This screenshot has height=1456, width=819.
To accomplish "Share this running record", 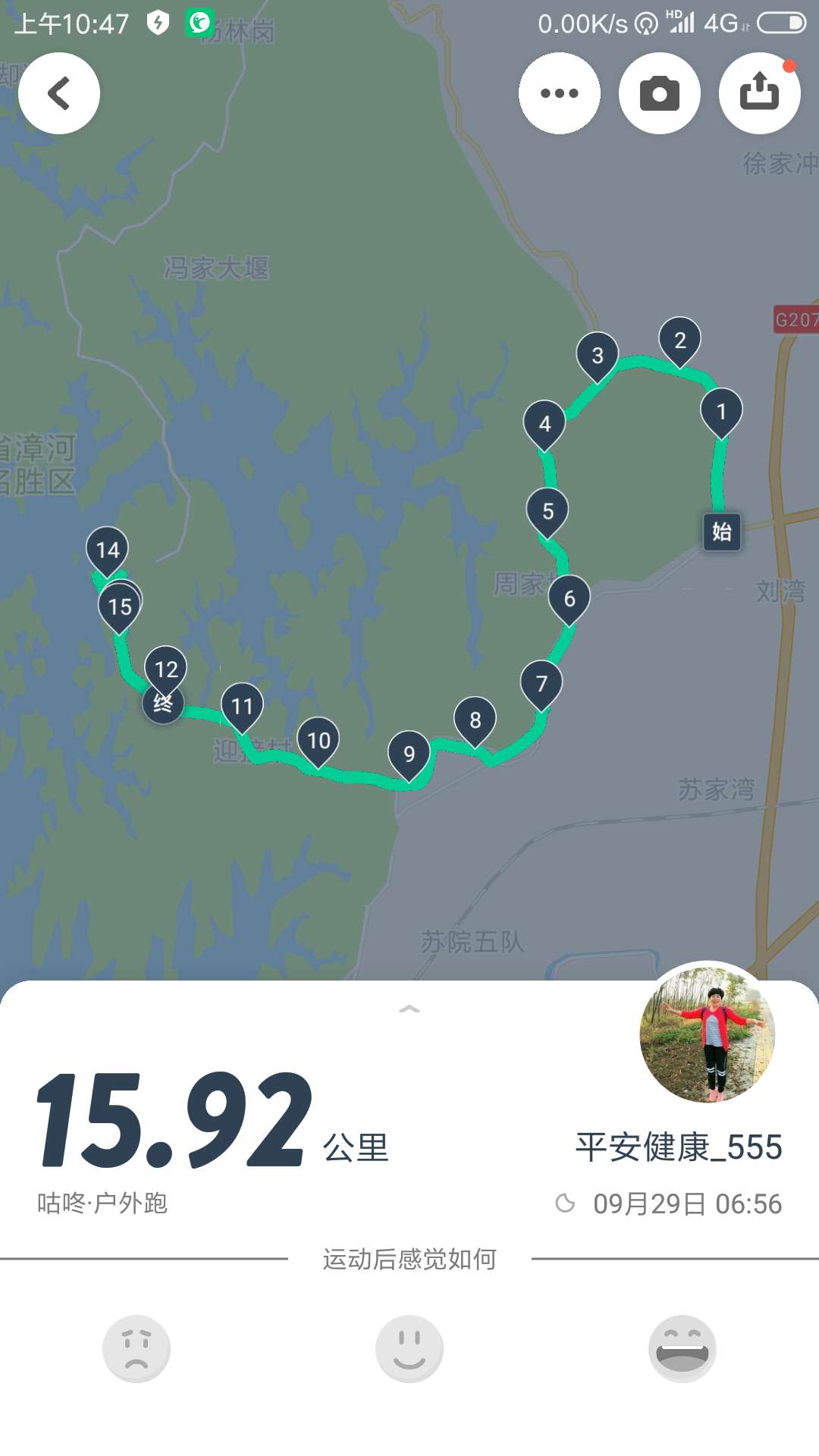I will (x=759, y=93).
